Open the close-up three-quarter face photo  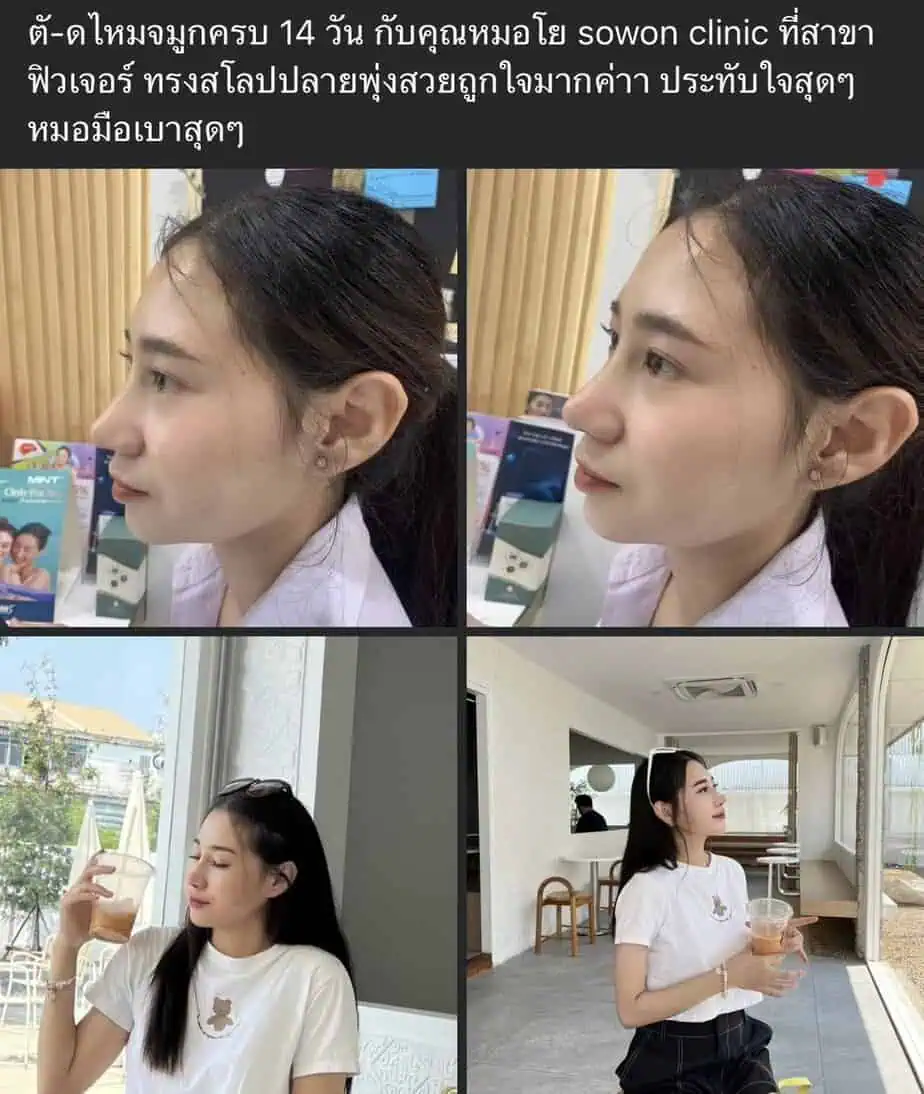click(695, 397)
